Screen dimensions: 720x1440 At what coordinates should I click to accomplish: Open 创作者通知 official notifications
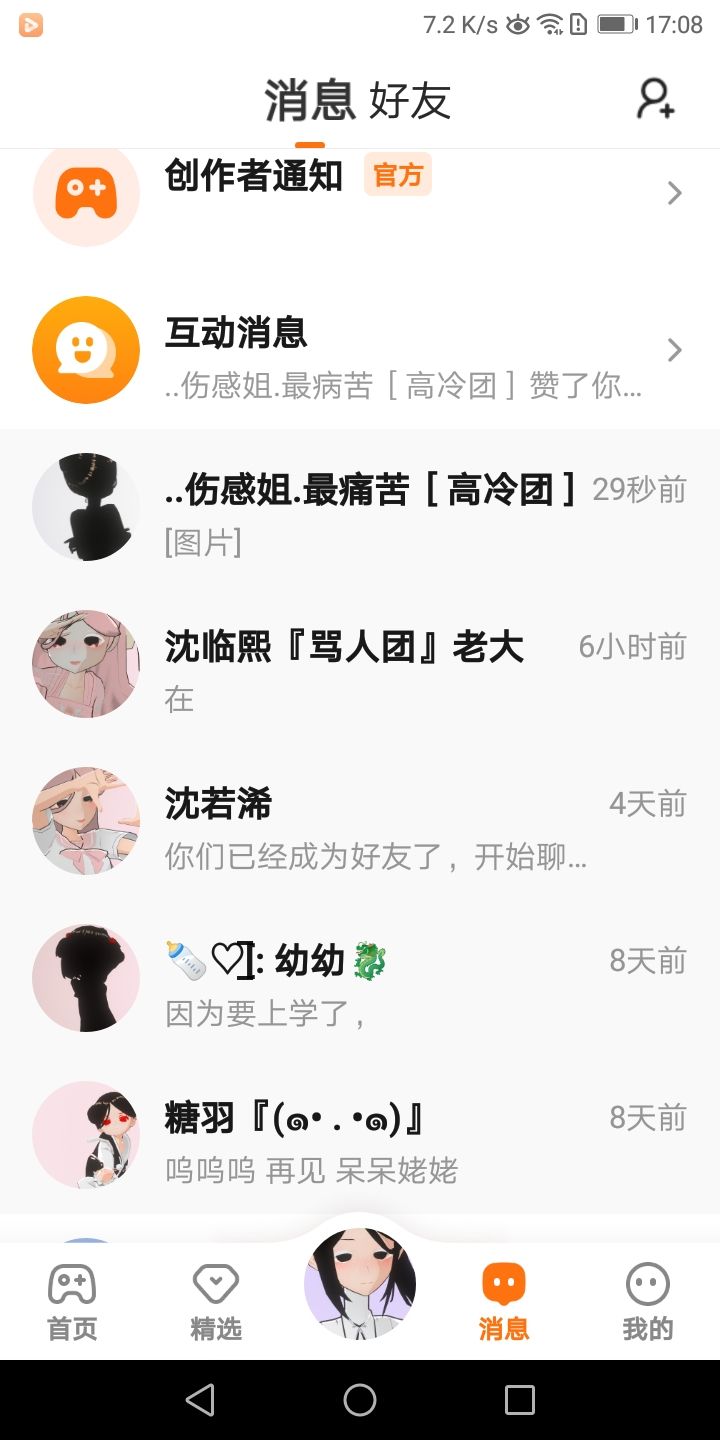click(x=360, y=192)
